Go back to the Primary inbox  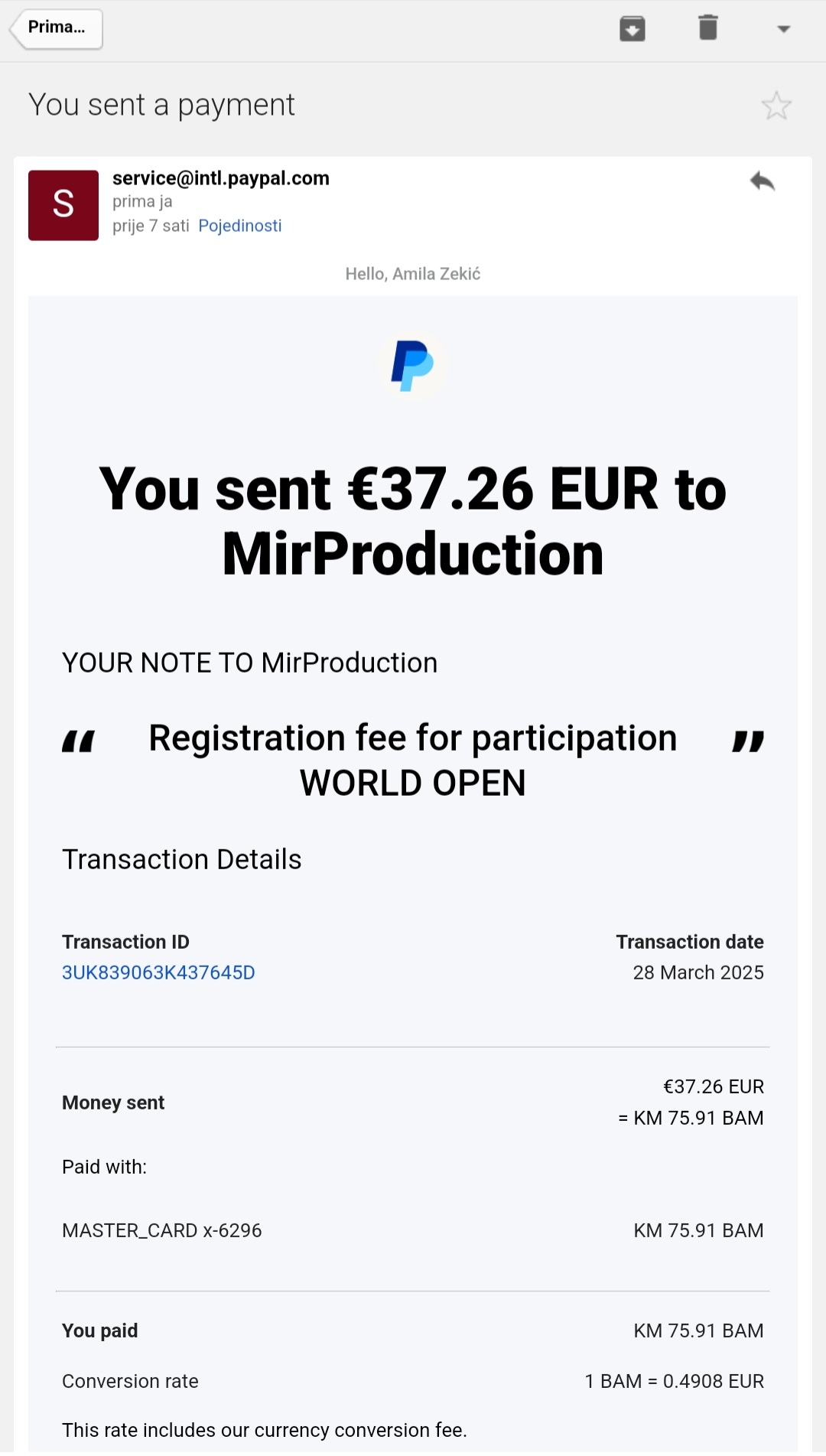tap(57, 29)
